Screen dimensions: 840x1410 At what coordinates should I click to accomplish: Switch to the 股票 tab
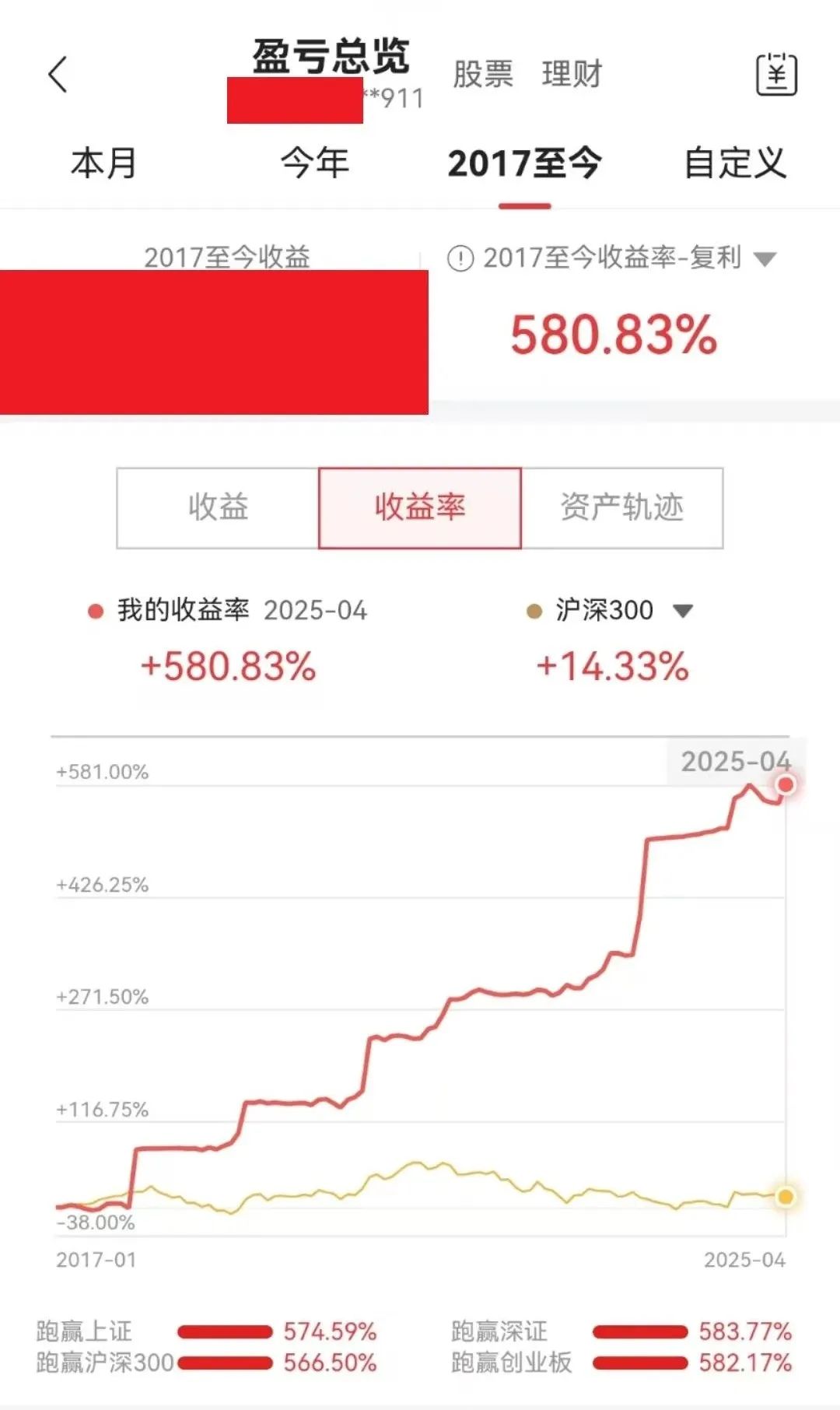pyautogui.click(x=483, y=75)
